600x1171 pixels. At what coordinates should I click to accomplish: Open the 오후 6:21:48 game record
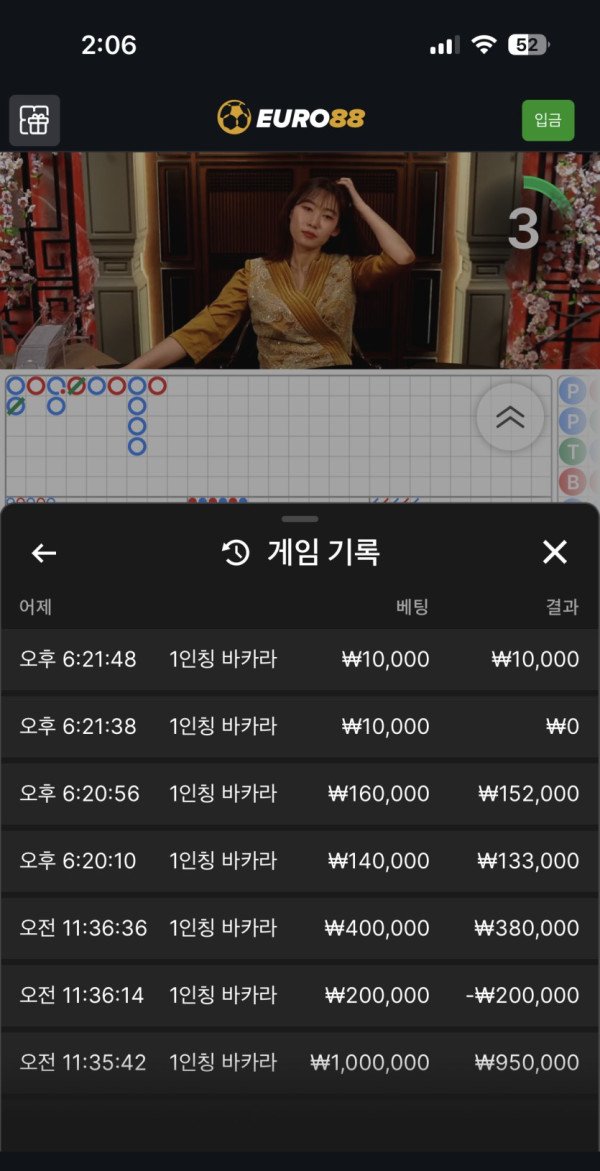(299, 659)
